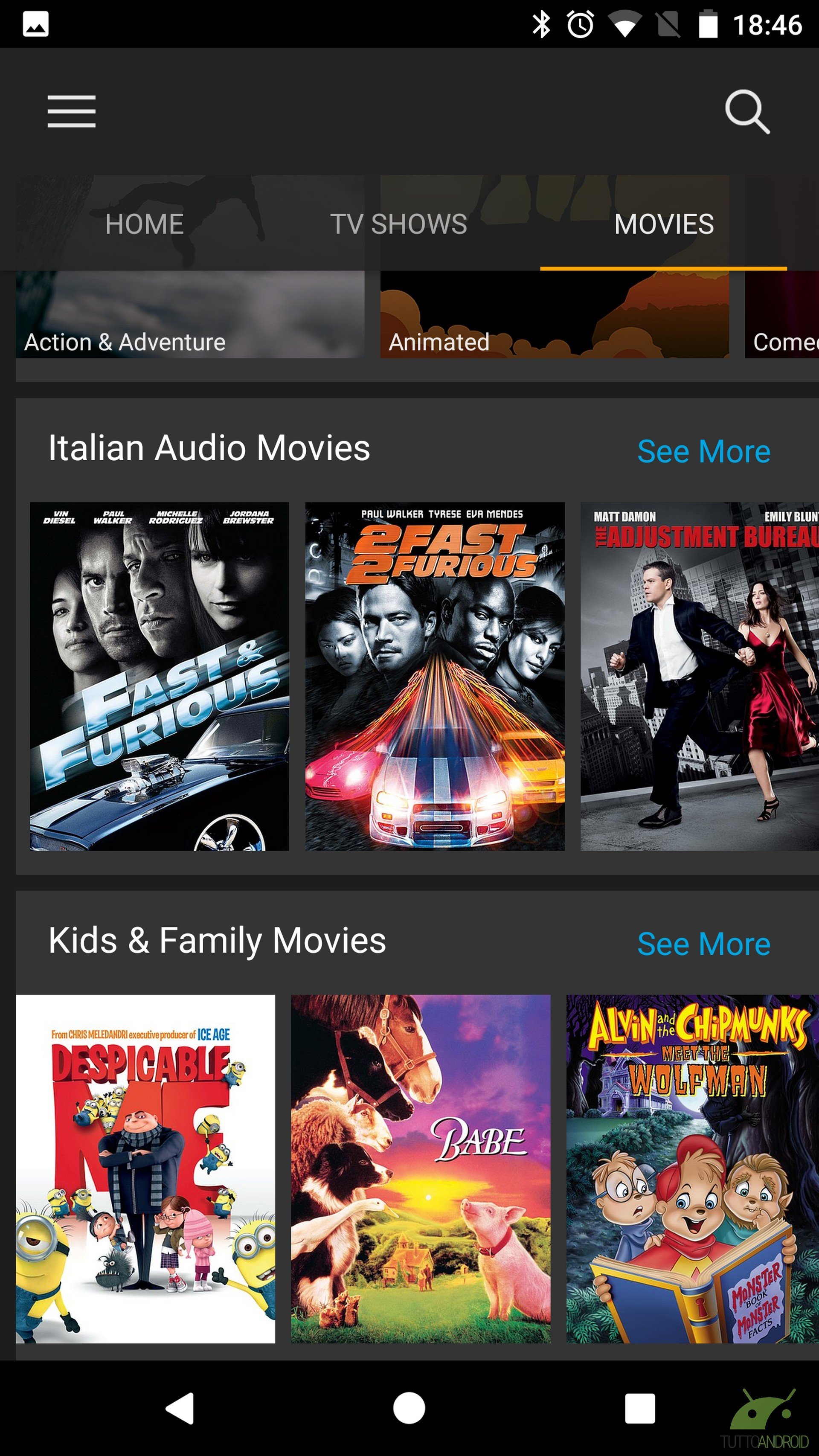See more Italian Audio Movies
The image size is (819, 1456).
[x=704, y=451]
